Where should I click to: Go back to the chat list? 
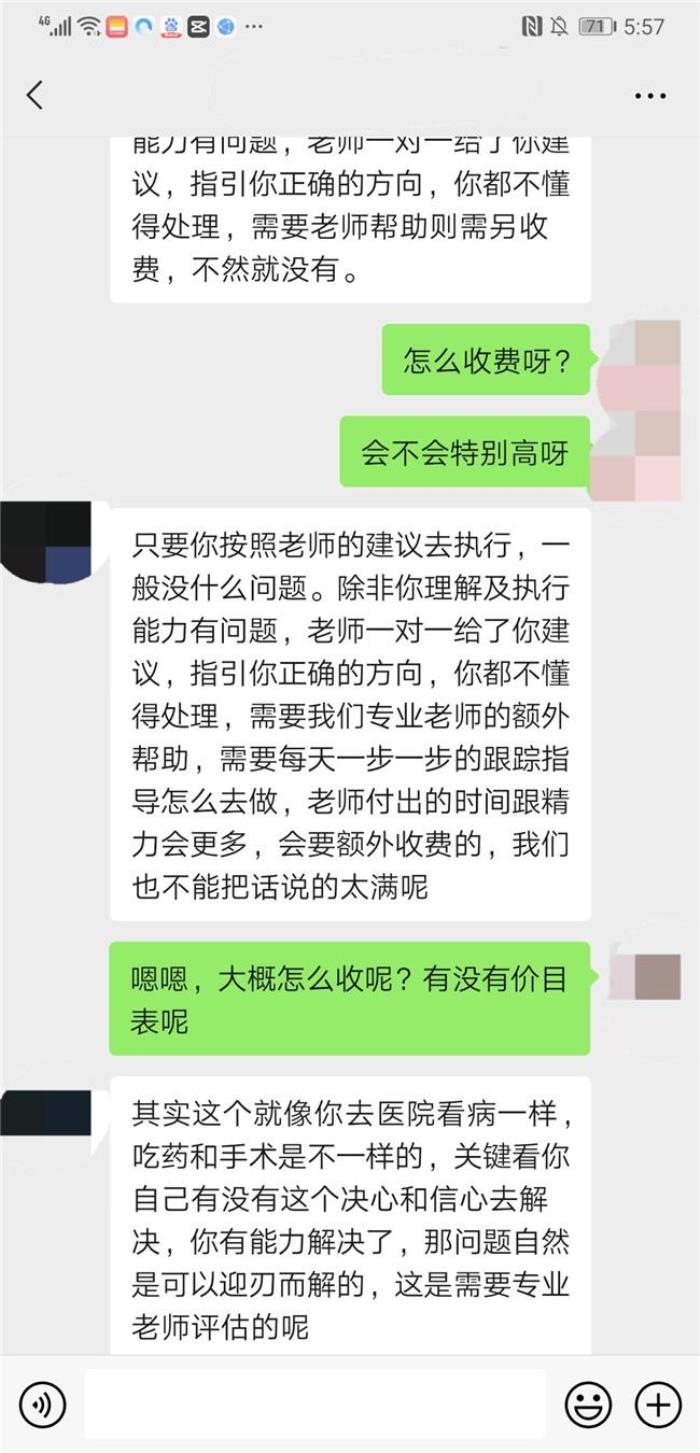[x=35, y=95]
